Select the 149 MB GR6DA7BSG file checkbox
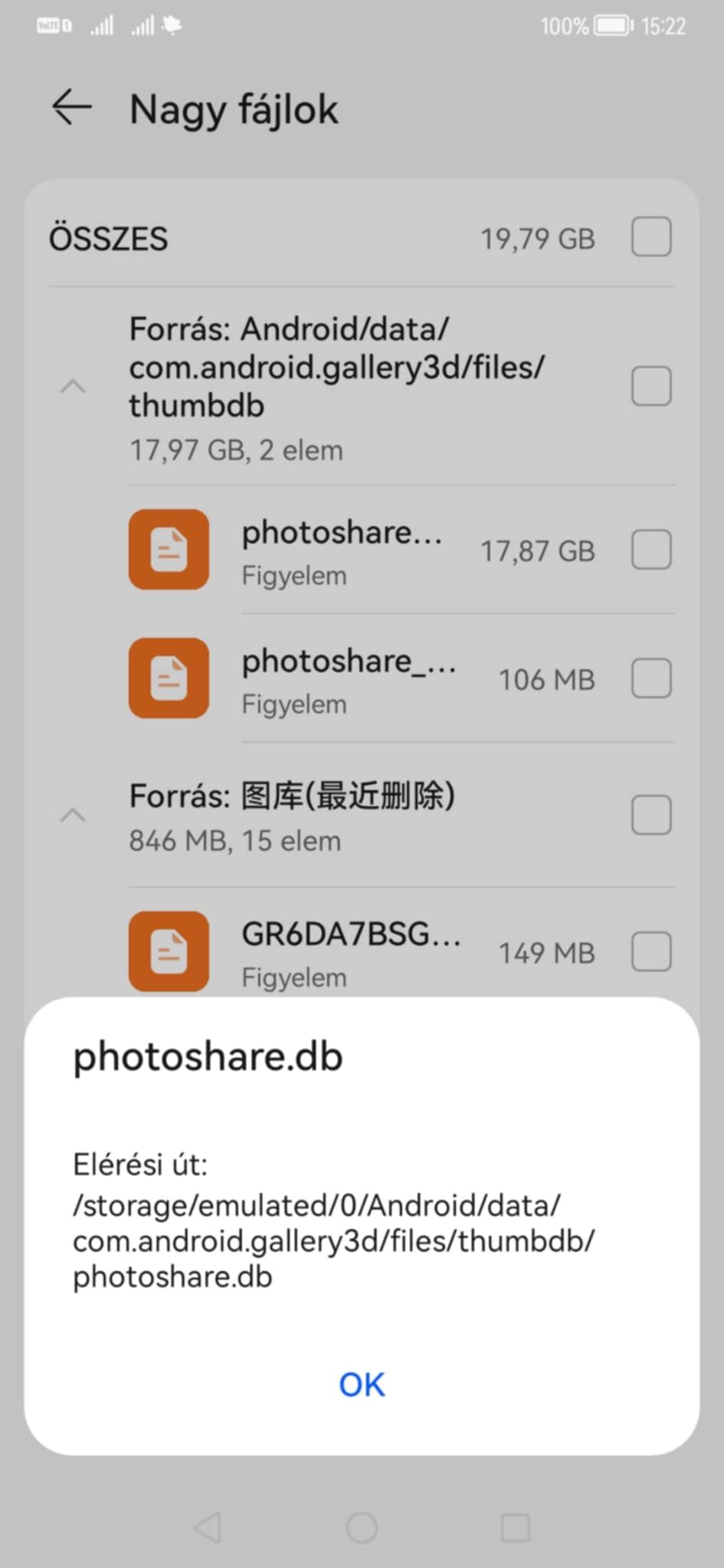 (x=651, y=952)
